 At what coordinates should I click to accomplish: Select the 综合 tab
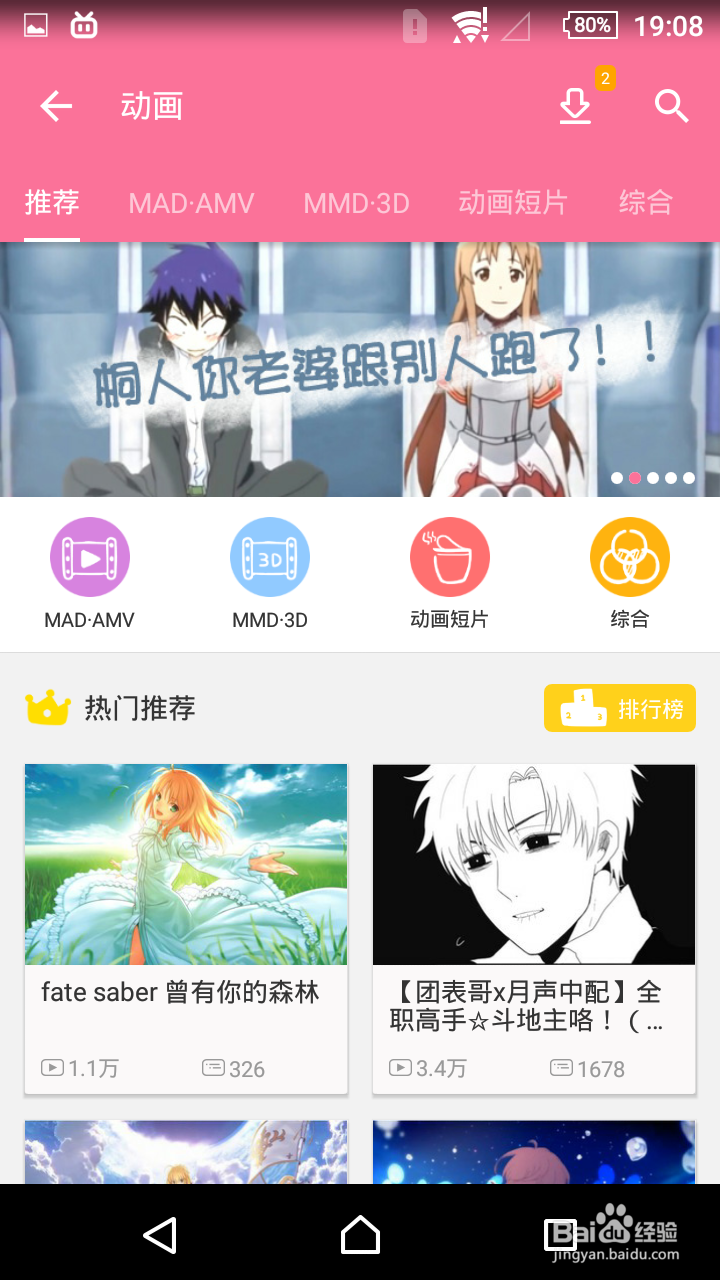click(645, 203)
